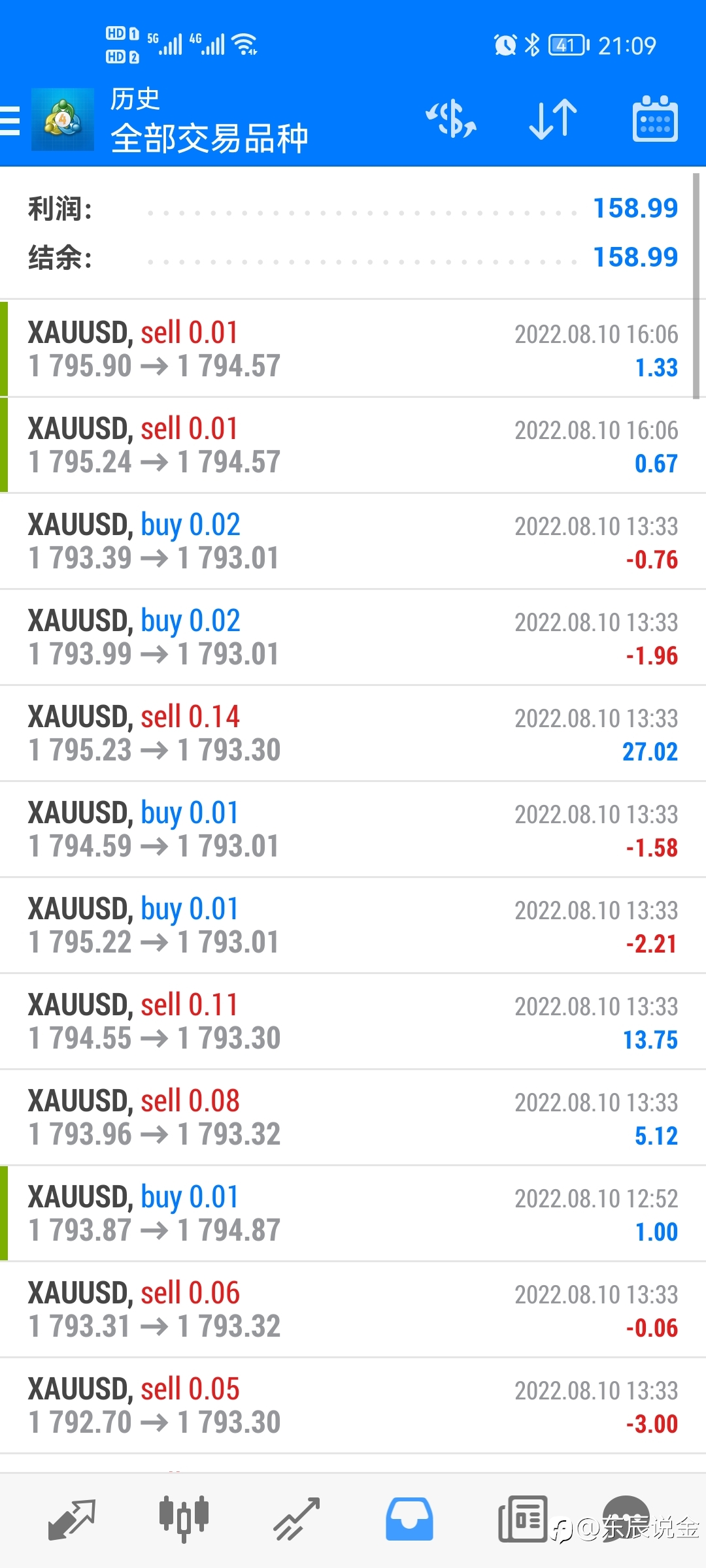
Task: Open the sell 0.05 trade with -3.00 loss
Action: click(x=353, y=1405)
